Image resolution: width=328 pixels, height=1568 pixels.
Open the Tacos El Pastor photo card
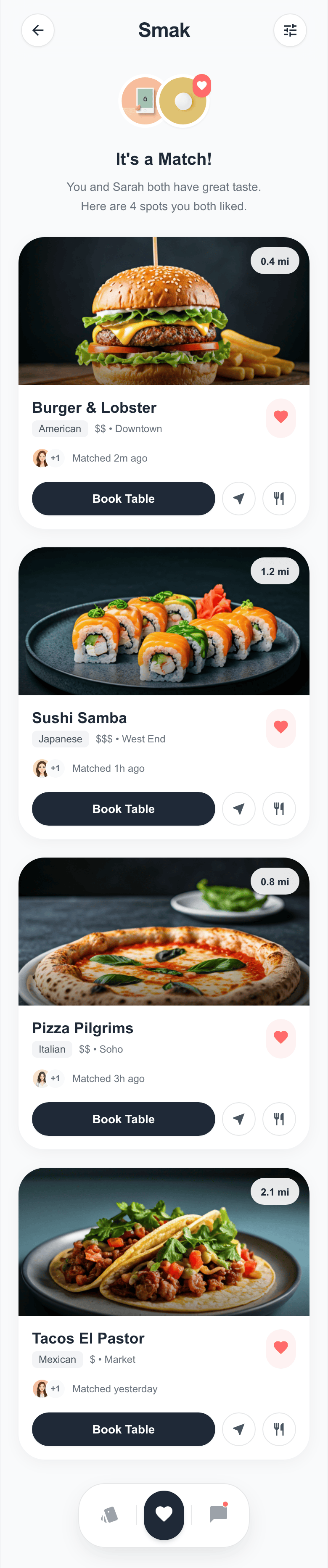[164, 1242]
